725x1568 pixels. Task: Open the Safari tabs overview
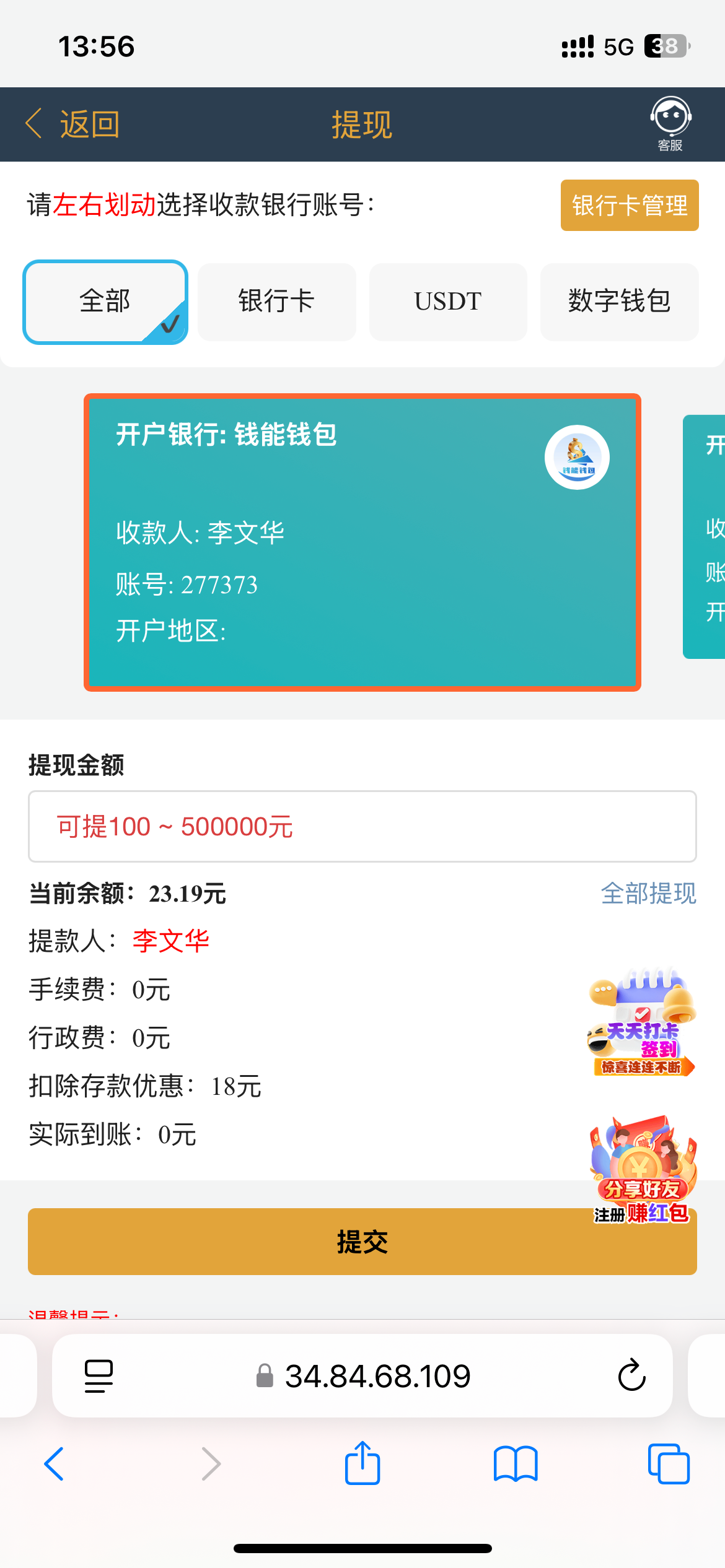(x=669, y=1464)
